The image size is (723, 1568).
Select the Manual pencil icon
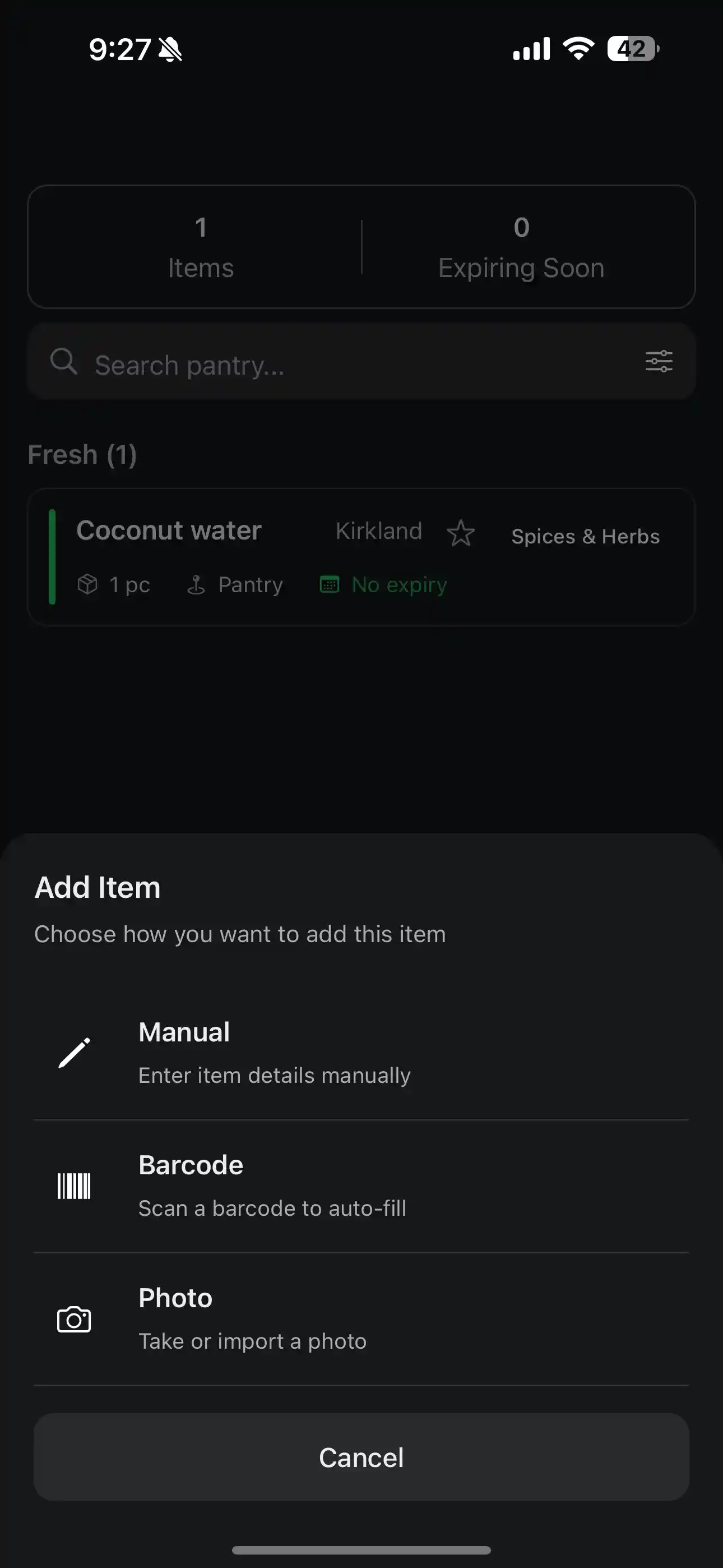tap(73, 1052)
